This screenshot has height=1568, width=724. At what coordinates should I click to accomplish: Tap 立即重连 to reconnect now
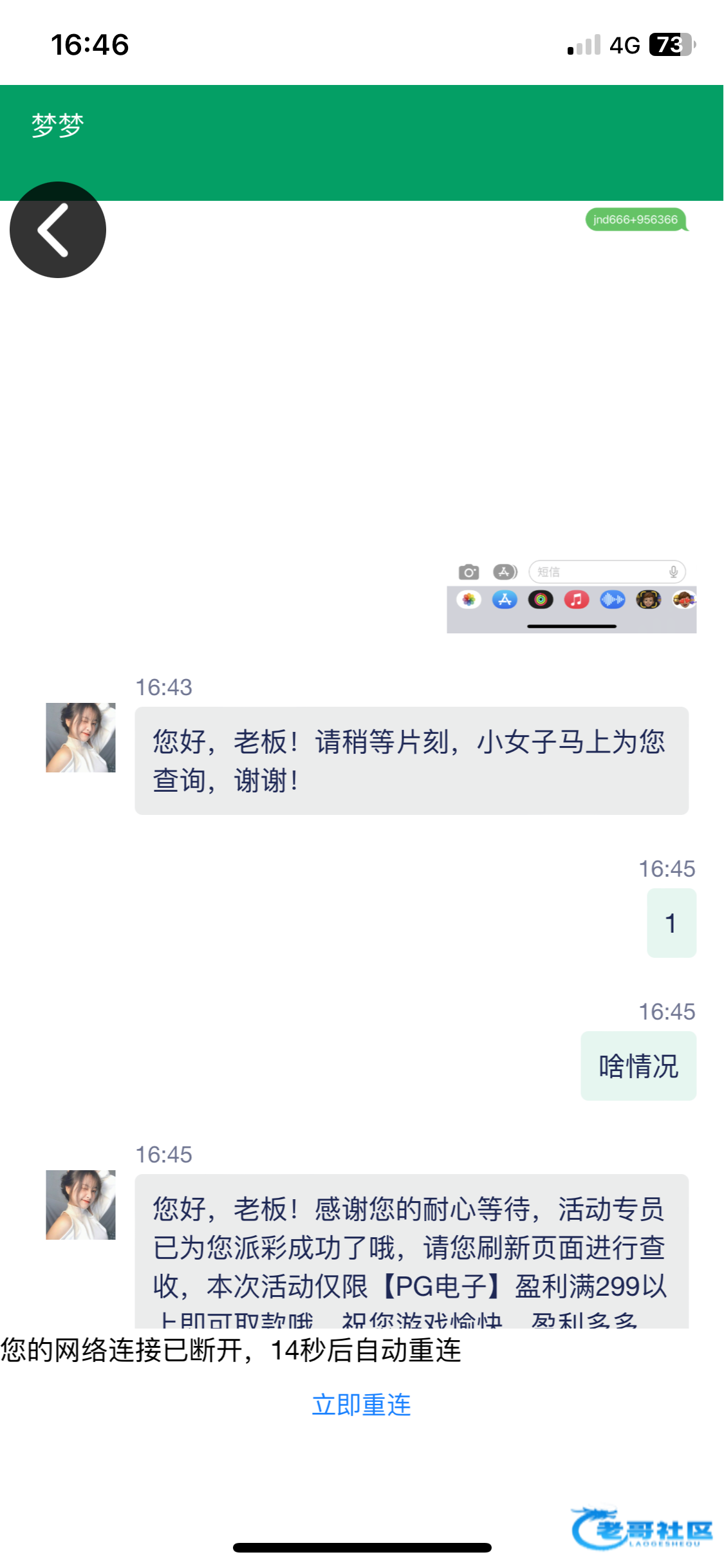pyautogui.click(x=361, y=1405)
